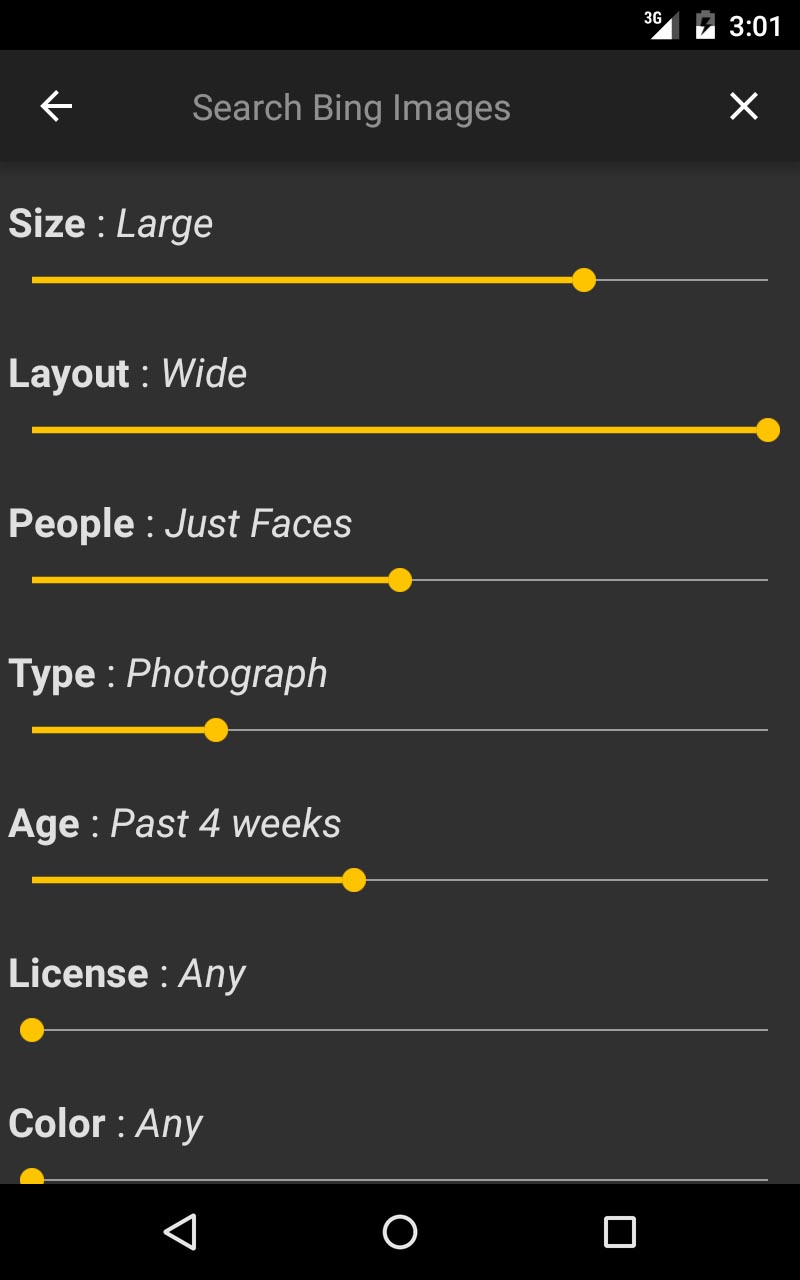The width and height of the screenshot is (800, 1280).
Task: Tap the Type slider handle
Action: pyautogui.click(x=216, y=730)
